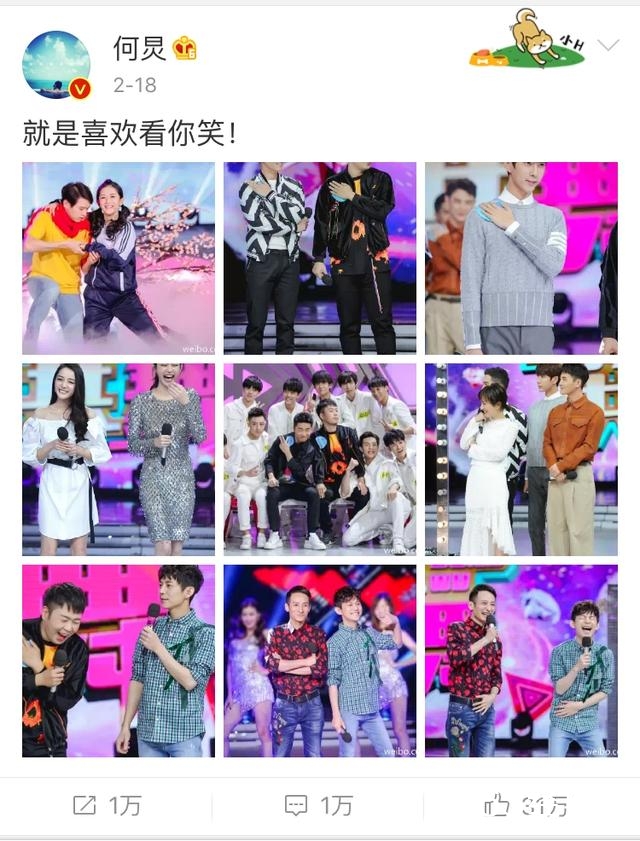View photo with man in orange jacket
The height and width of the screenshot is (841, 640).
click(x=521, y=459)
